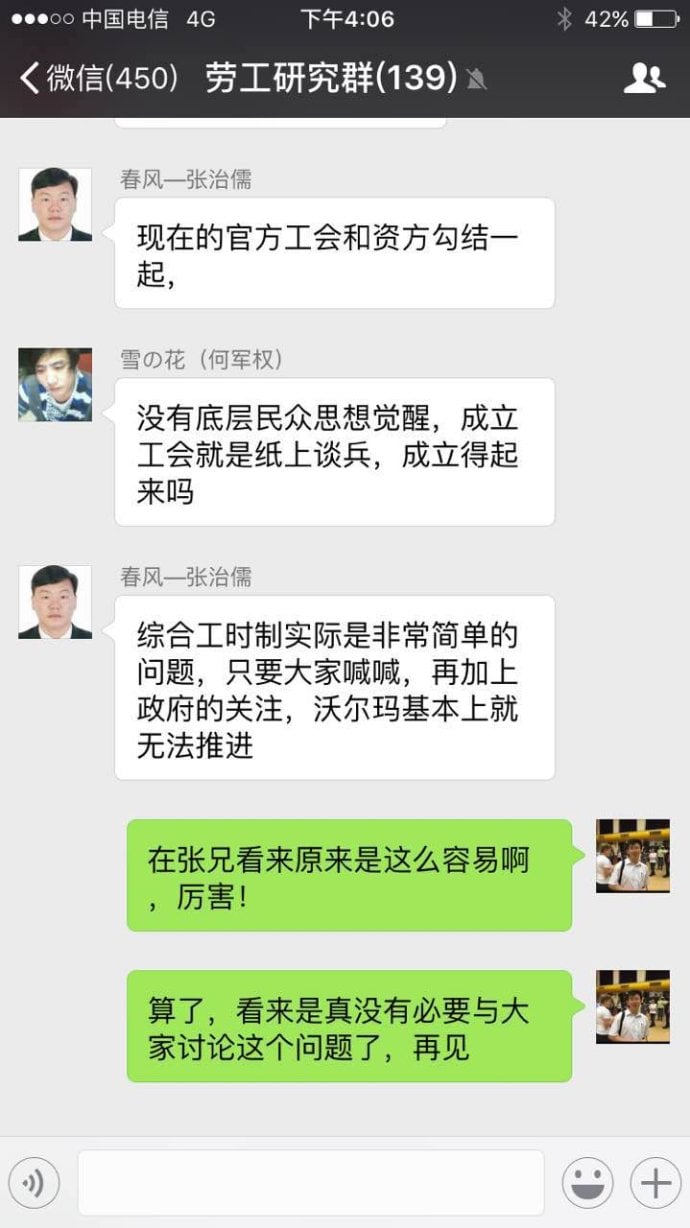The height and width of the screenshot is (1228, 690).
Task: Open the emoji sticker panel
Action: pyautogui.click(x=587, y=1184)
